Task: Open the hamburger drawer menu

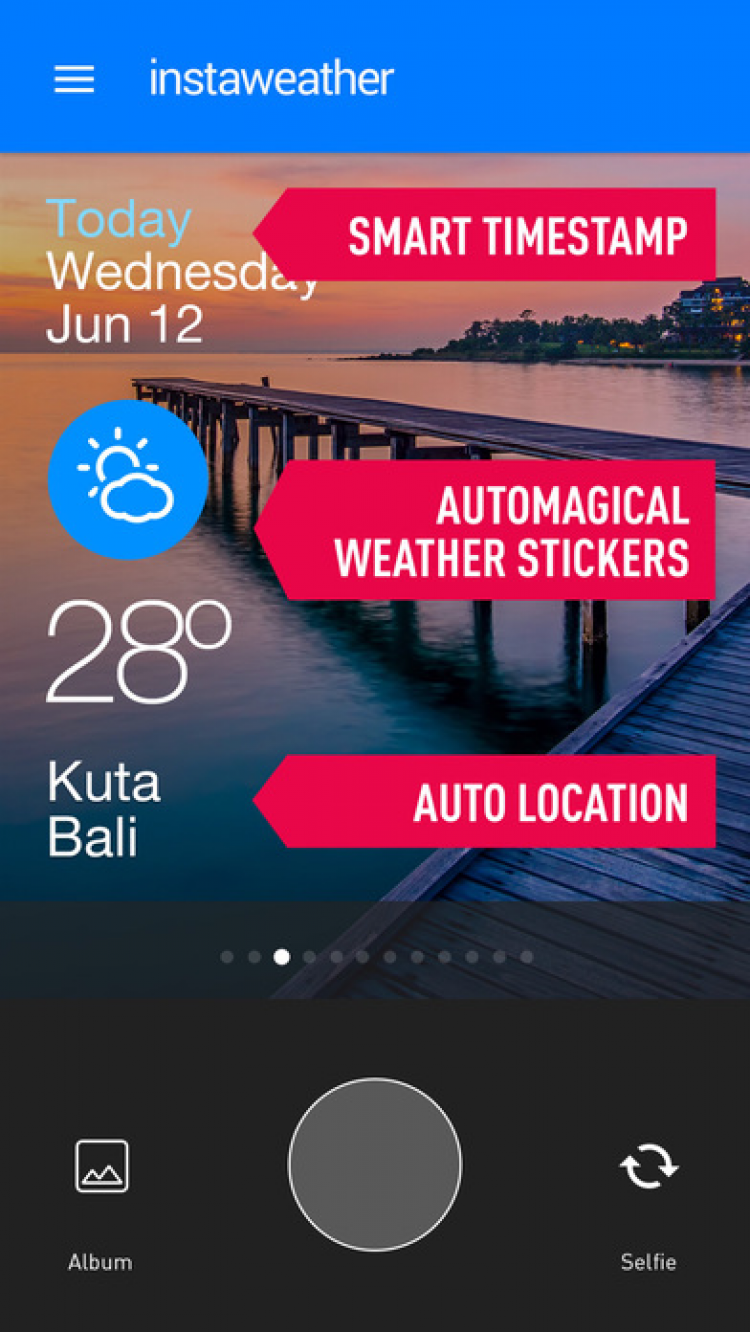Action: (x=74, y=79)
